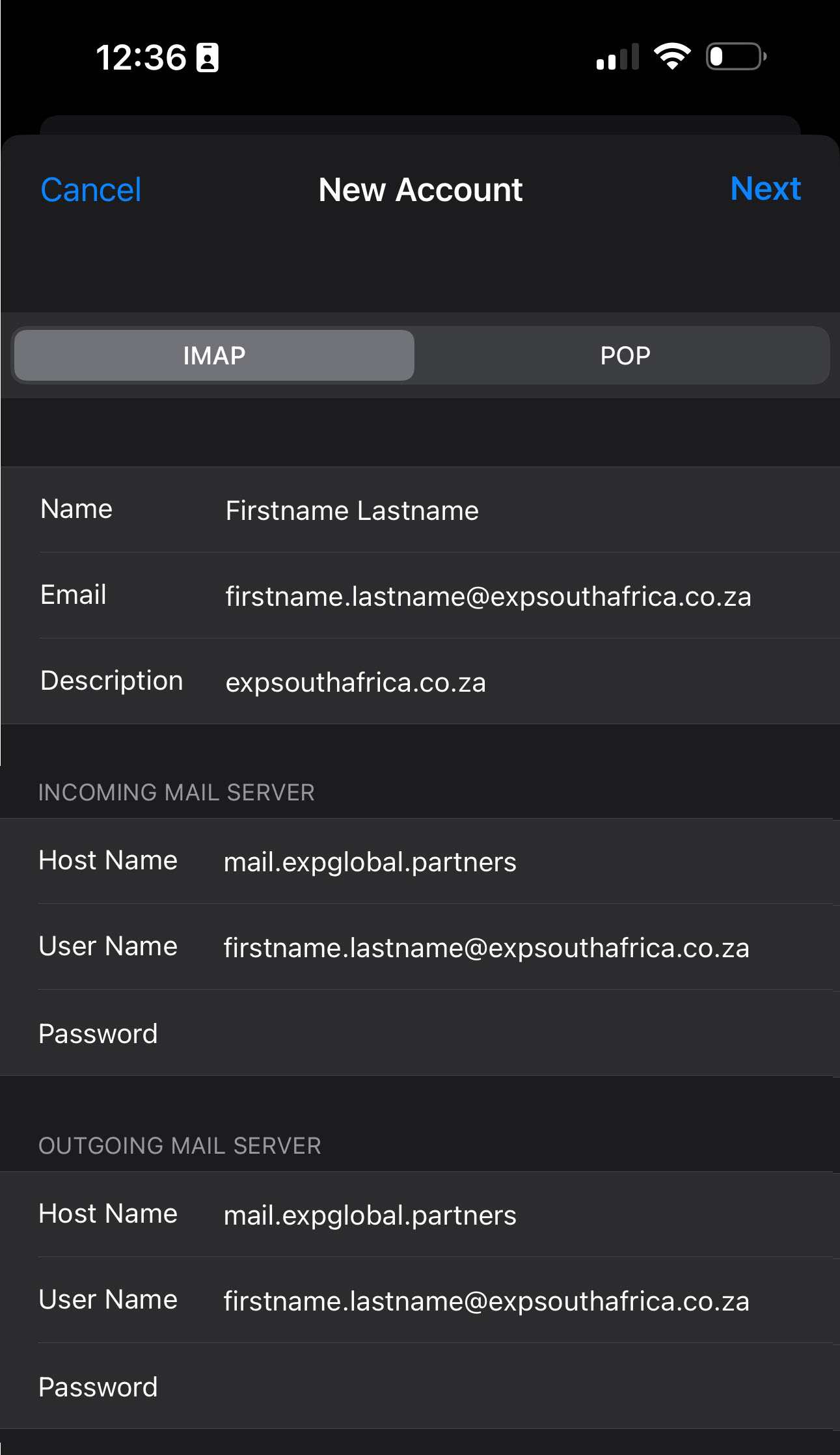Viewport: 840px width, 1455px height.
Task: Enter the incoming mail server Password
Action: [x=420, y=1033]
